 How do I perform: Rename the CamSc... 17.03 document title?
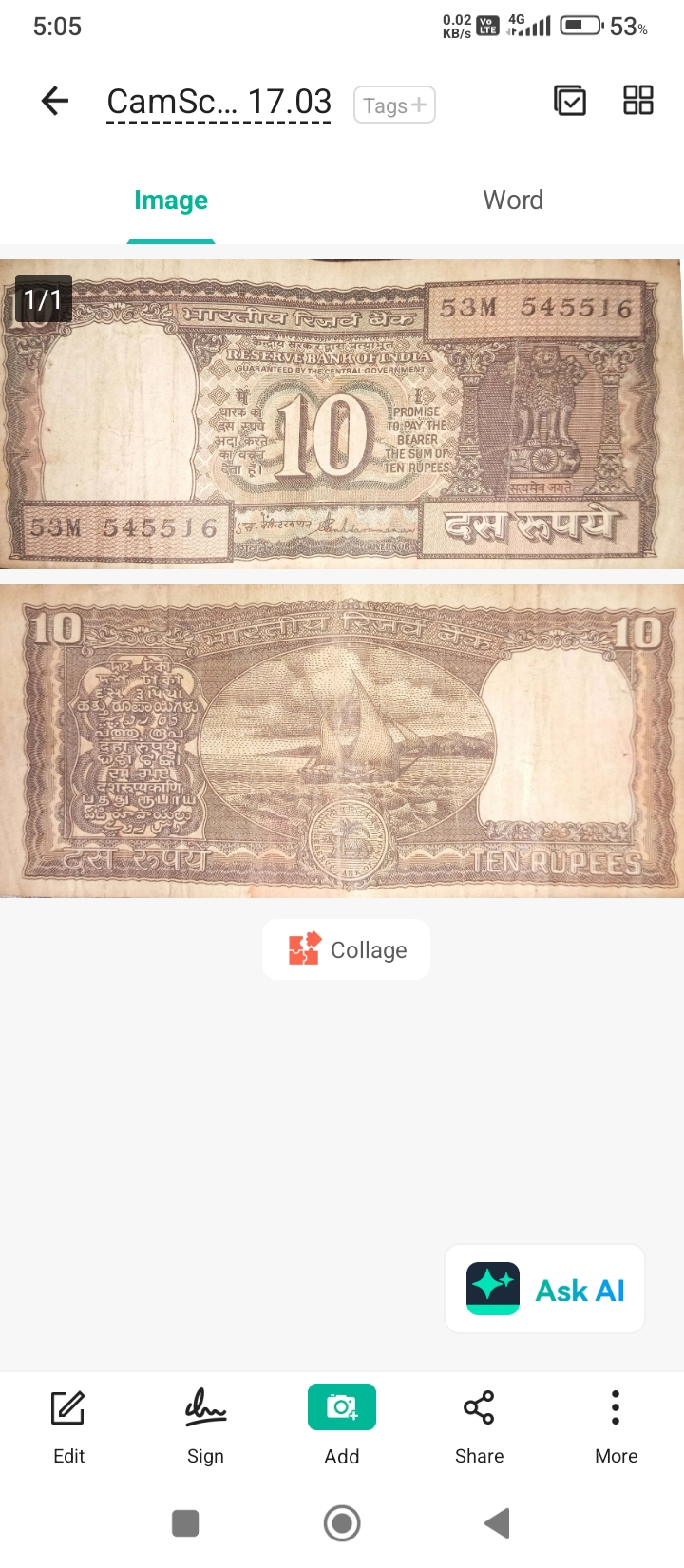point(218,102)
